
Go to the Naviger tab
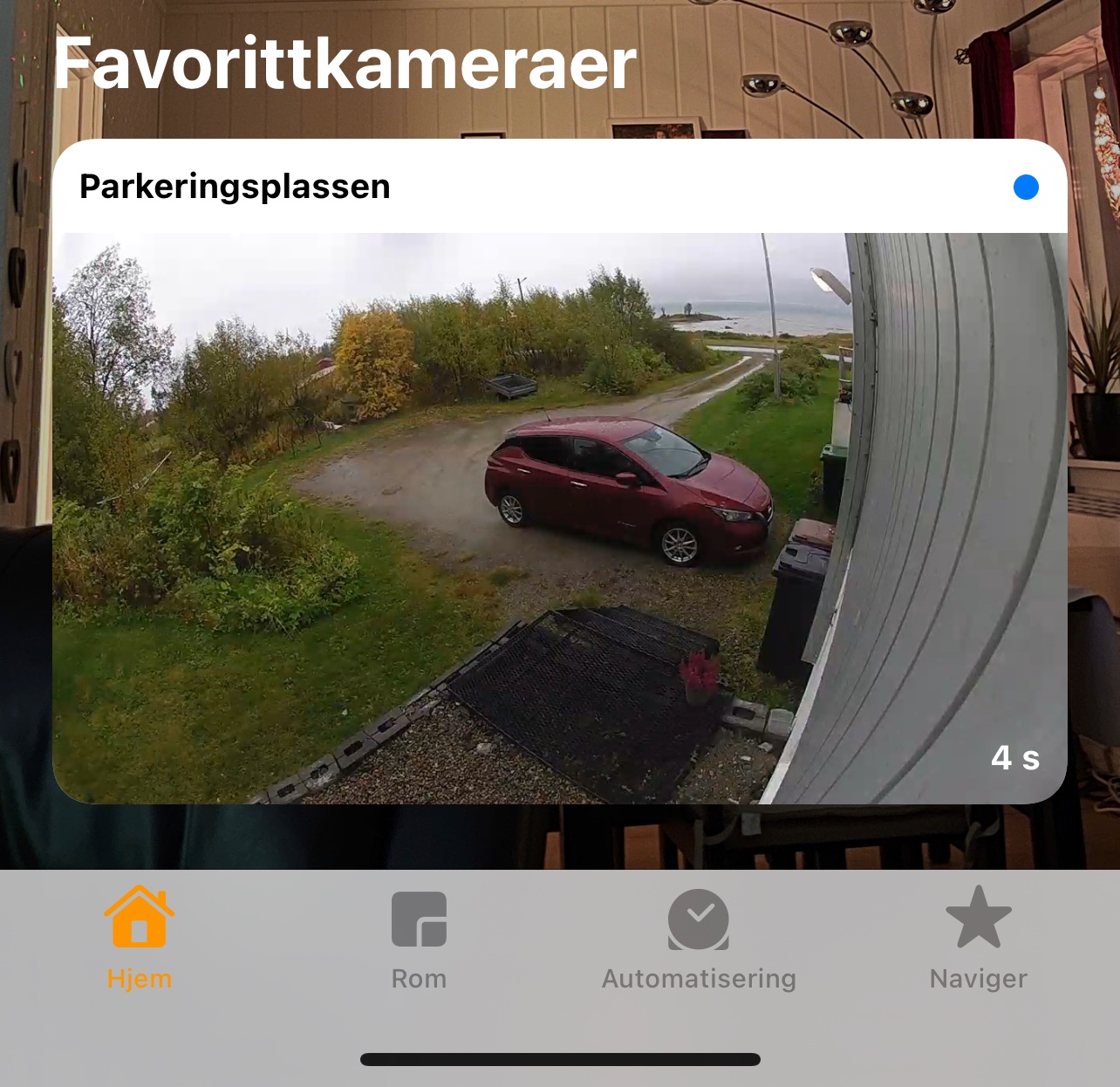pyautogui.click(x=978, y=938)
